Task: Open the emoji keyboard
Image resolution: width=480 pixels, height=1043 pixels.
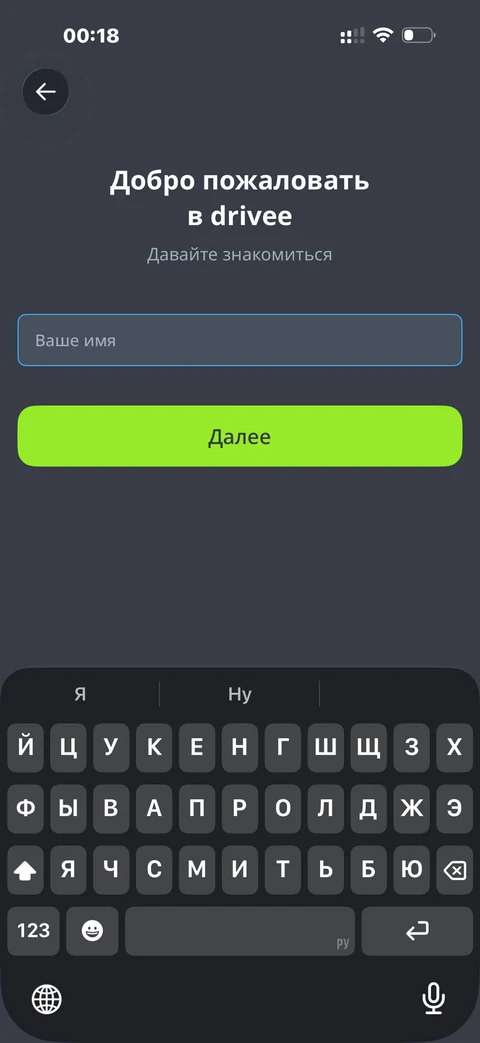Action: pyautogui.click(x=92, y=931)
